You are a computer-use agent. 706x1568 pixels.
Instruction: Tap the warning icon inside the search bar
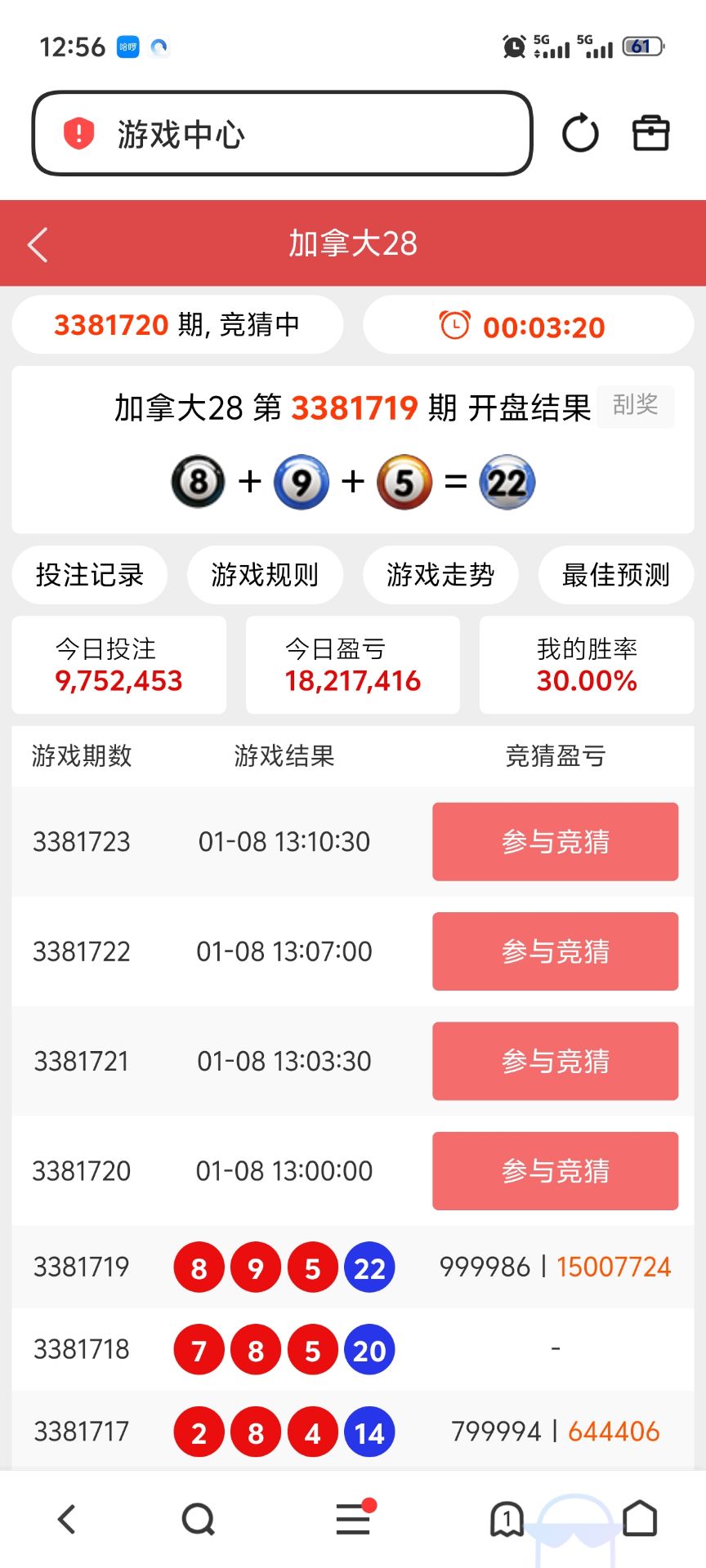tap(76, 133)
